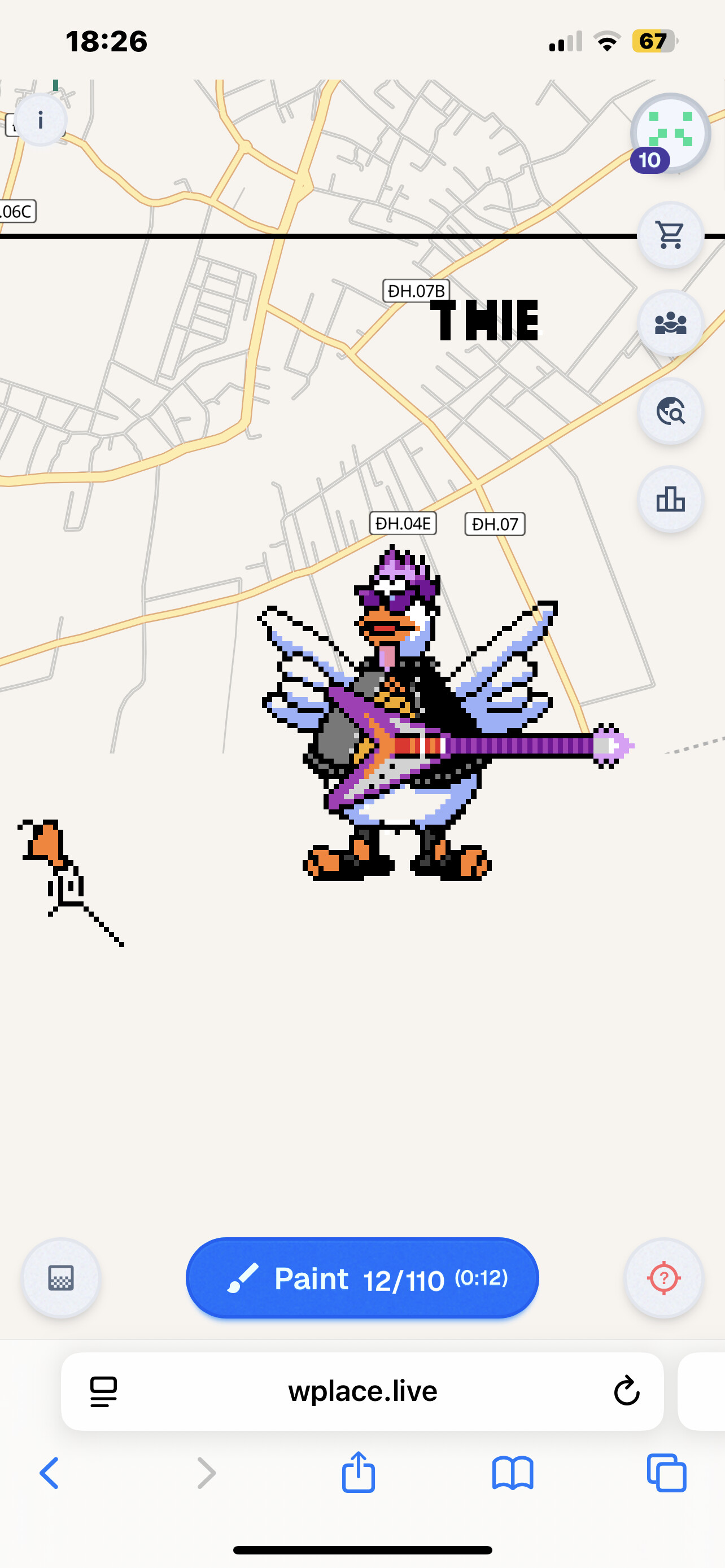Open Safari bookmarks
Viewport: 725px width, 1568px height.
pyautogui.click(x=513, y=1473)
